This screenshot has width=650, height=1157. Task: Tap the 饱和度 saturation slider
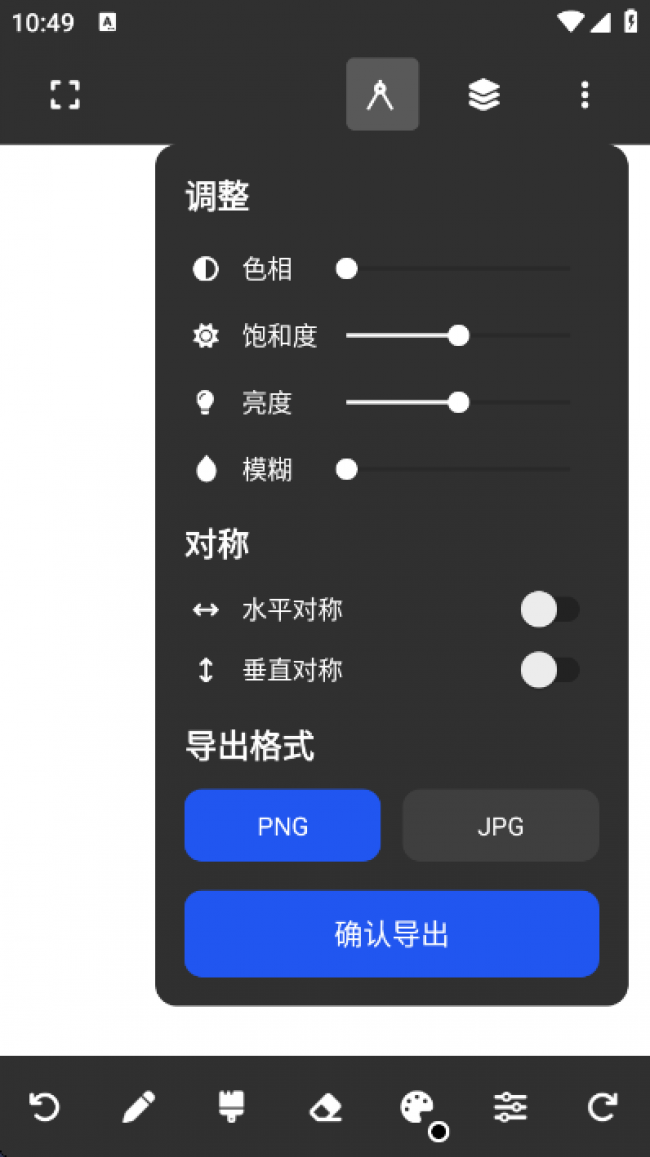458,336
